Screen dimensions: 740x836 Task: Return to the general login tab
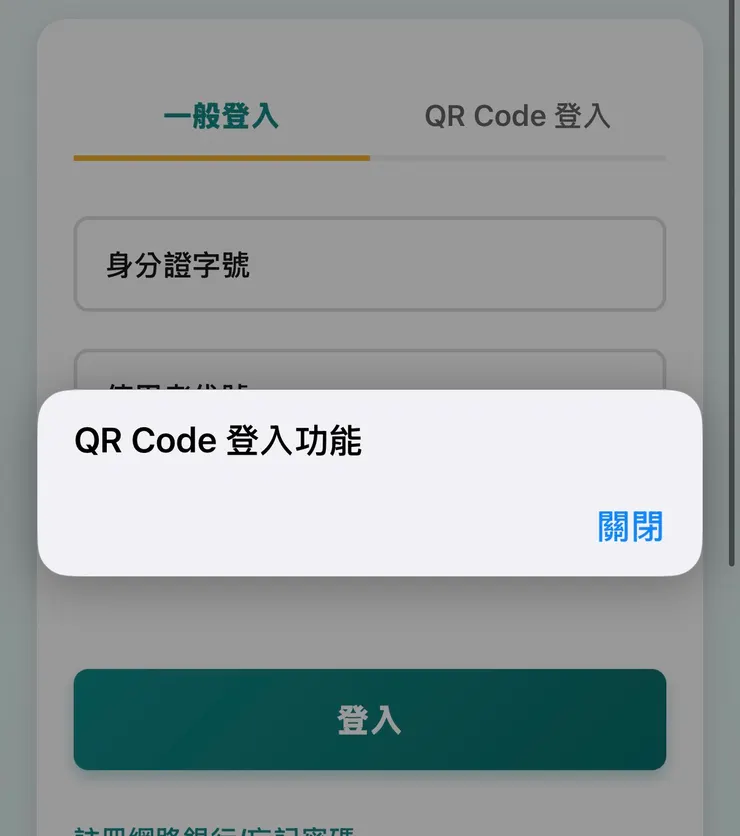coord(221,116)
